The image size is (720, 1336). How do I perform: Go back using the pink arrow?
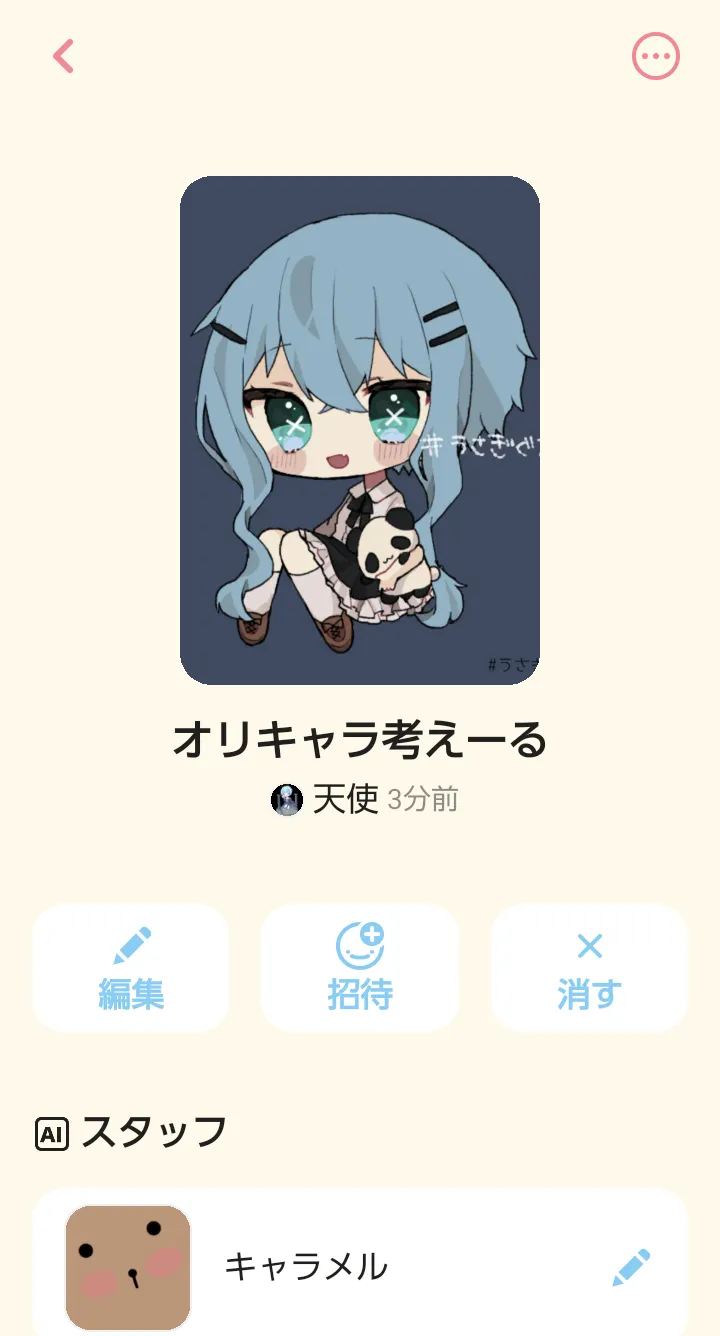click(63, 56)
